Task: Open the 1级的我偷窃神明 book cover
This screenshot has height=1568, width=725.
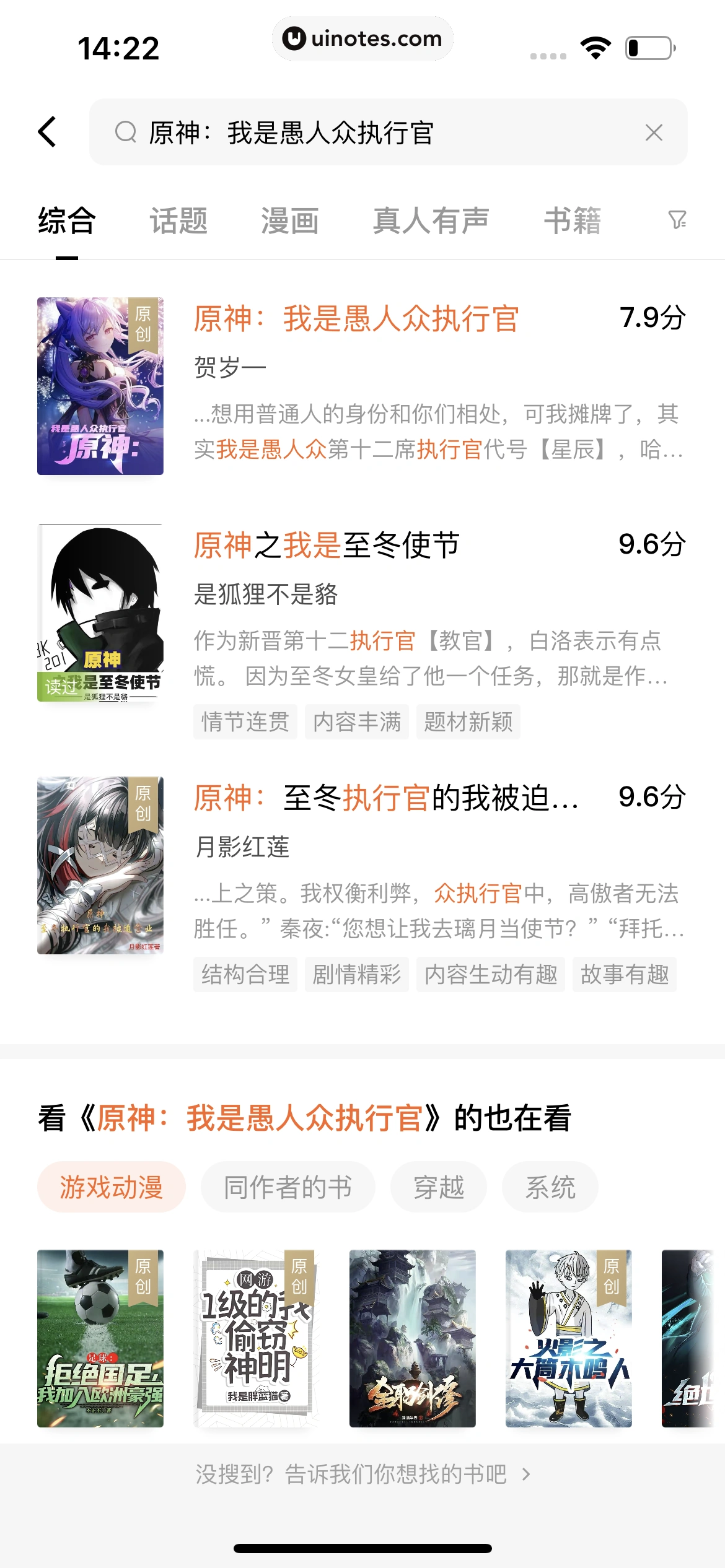Action: coord(257,1338)
